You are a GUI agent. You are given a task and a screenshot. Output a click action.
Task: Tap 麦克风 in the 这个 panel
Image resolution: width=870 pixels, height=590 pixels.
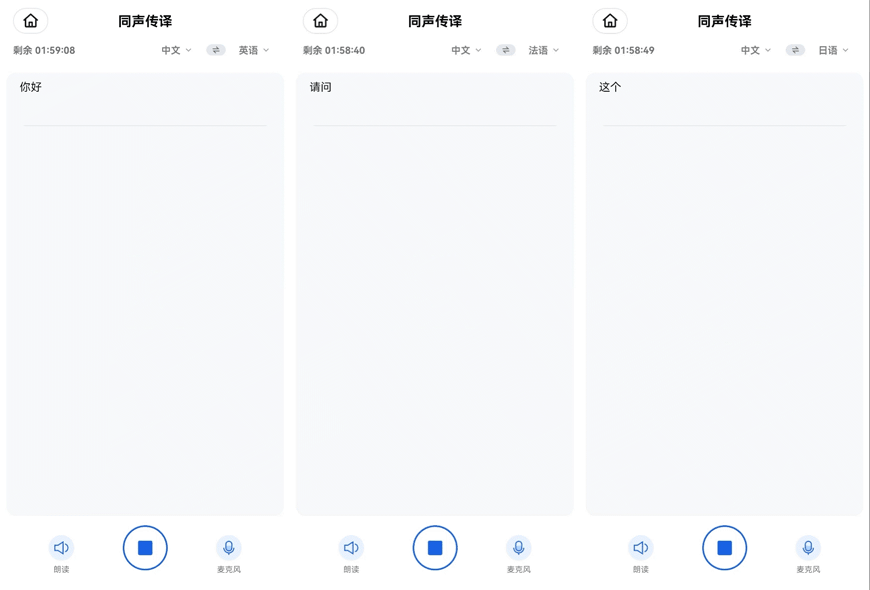pyautogui.click(x=808, y=548)
